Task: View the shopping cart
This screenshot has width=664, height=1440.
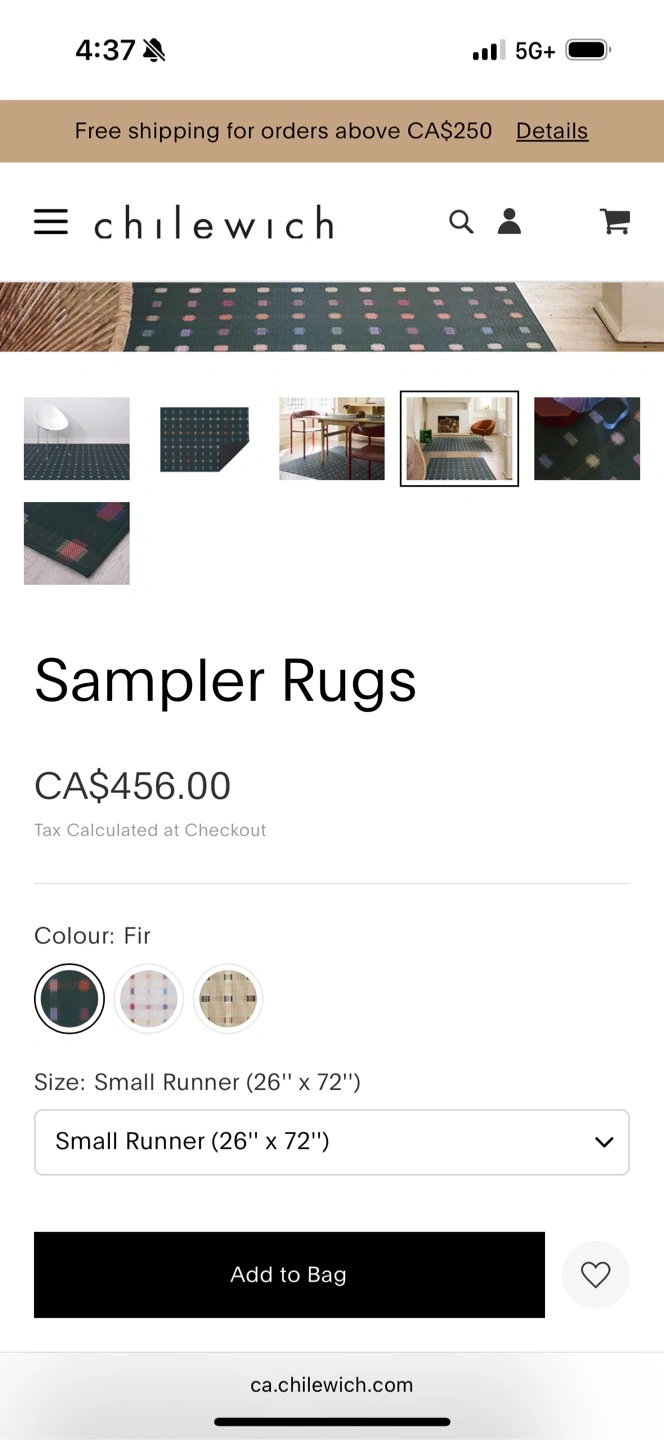Action: [615, 221]
